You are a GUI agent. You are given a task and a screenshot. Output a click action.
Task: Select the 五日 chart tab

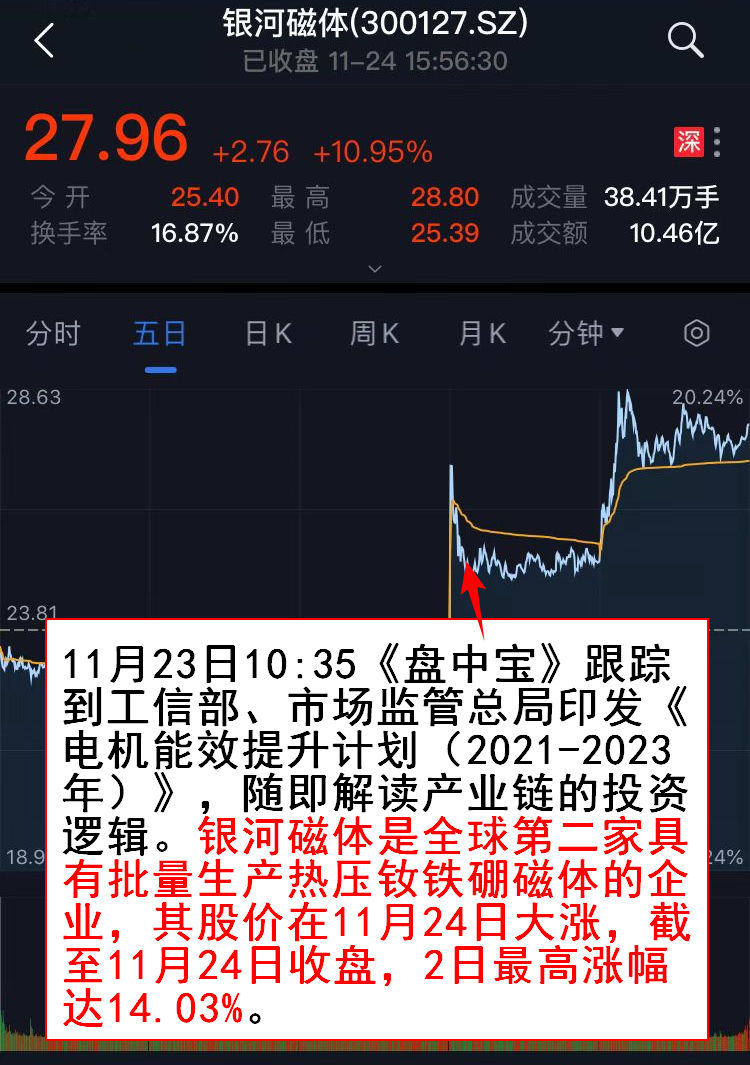[160, 334]
